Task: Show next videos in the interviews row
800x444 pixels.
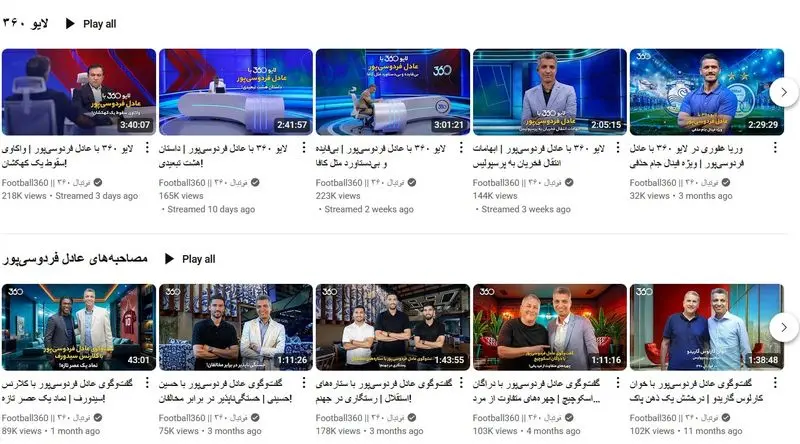Action: pos(785,327)
